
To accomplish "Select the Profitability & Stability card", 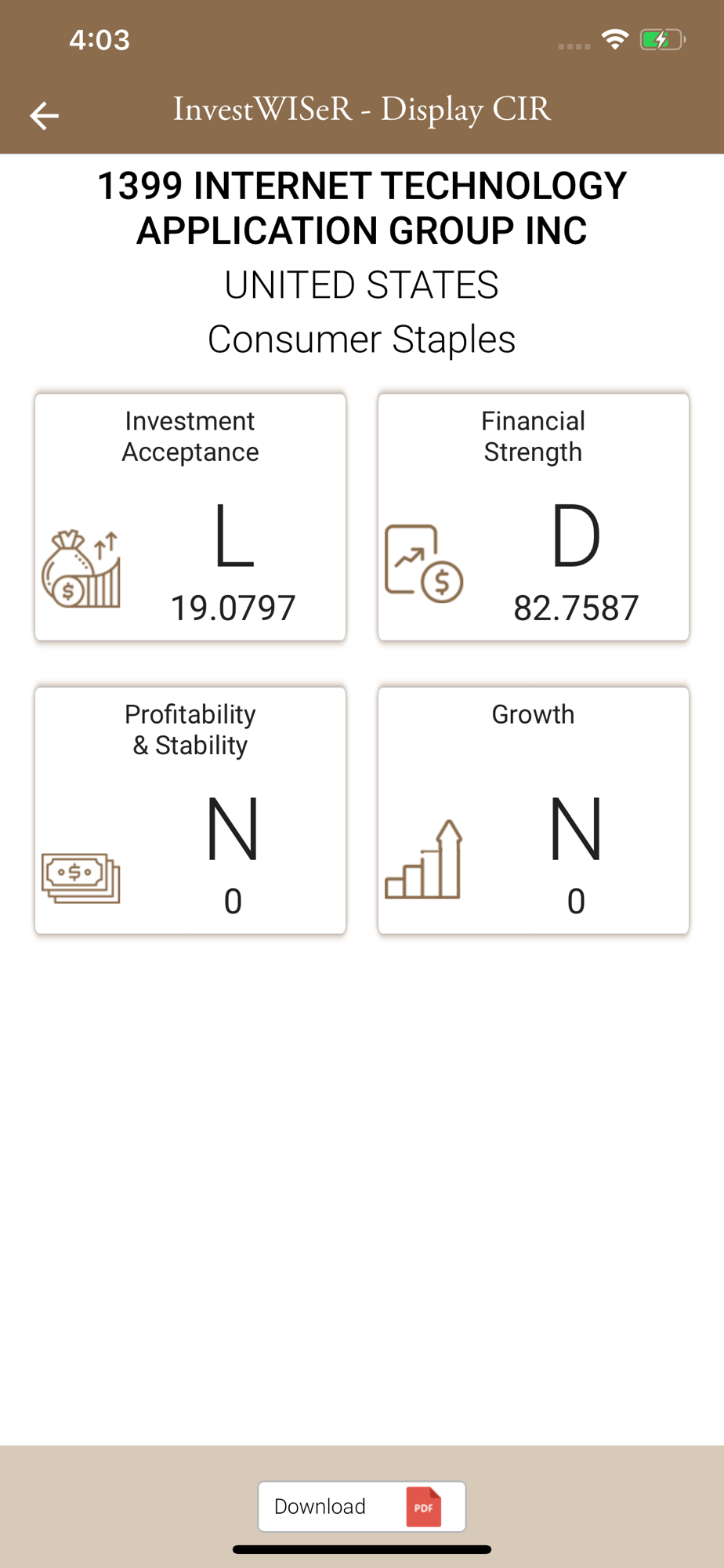I will [190, 811].
